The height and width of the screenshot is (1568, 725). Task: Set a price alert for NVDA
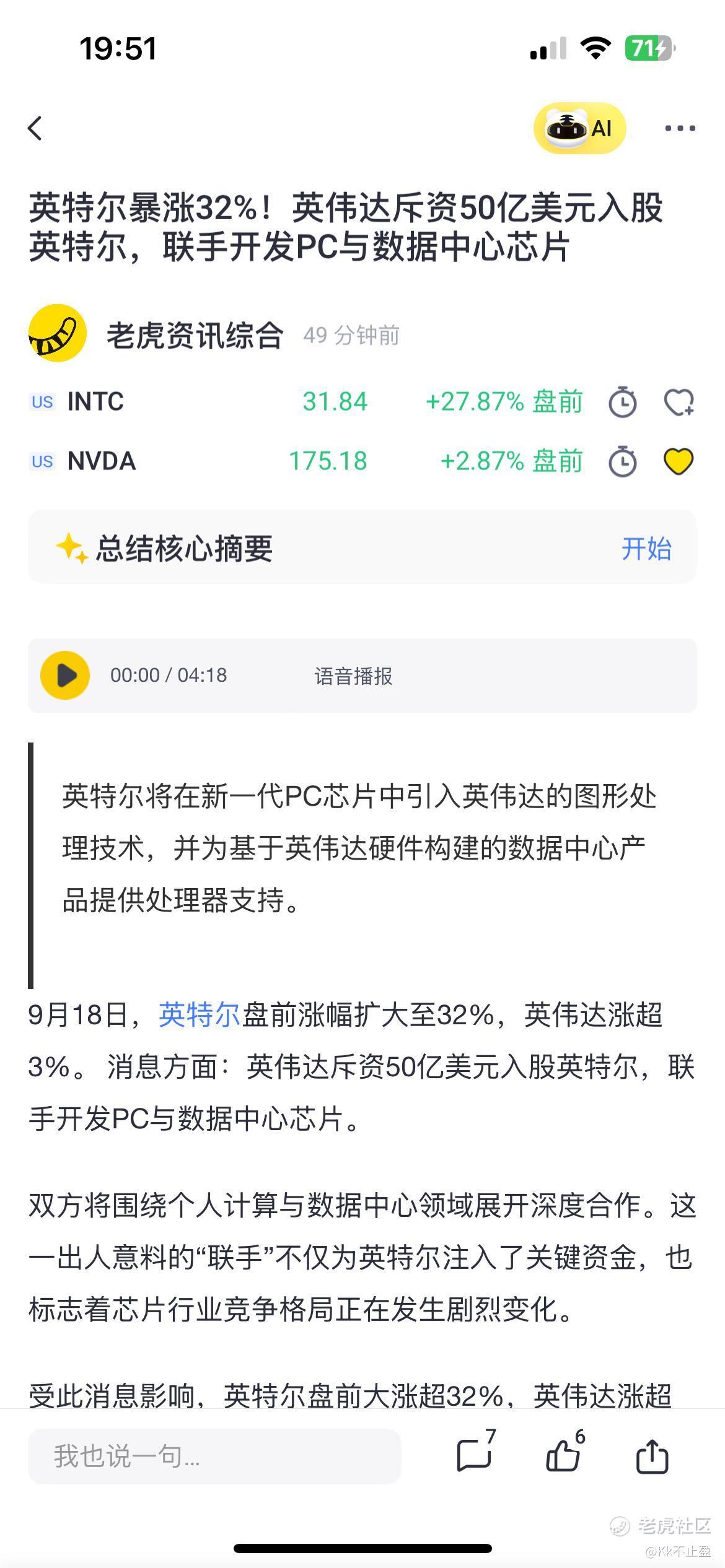622,461
